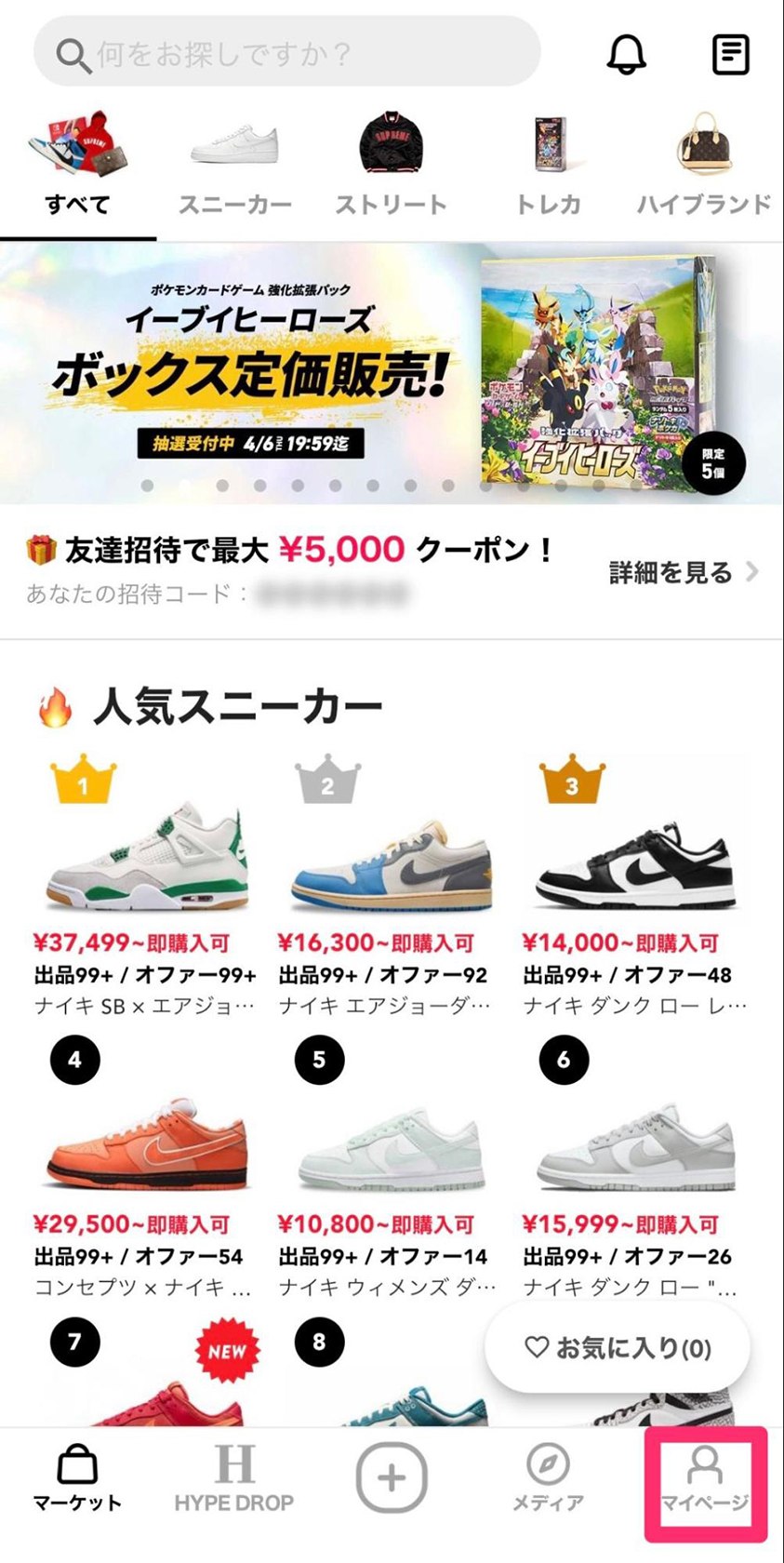Image resolution: width=784 pixels, height=1563 pixels.
Task: Tap the plus button to list an item
Action: [392, 1477]
